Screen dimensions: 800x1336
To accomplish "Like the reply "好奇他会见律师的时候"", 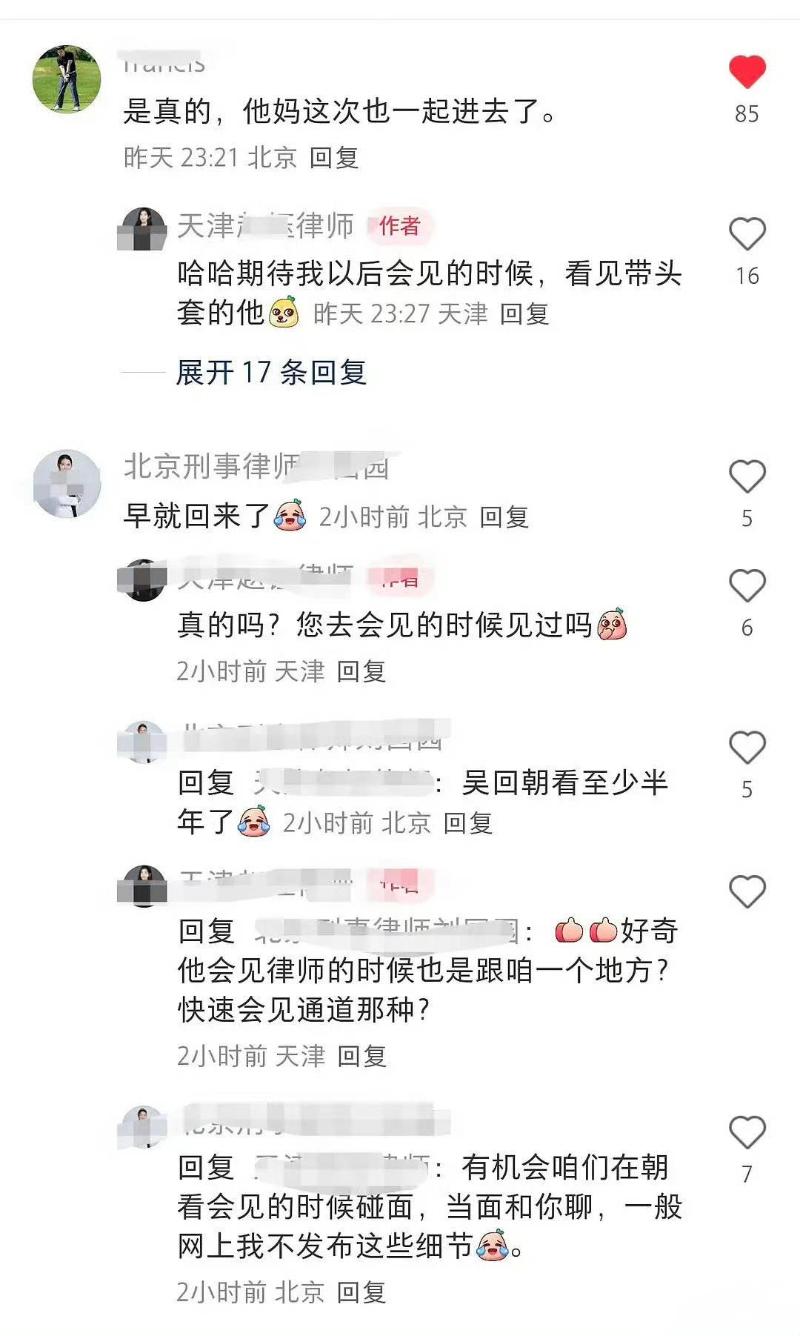I will click(x=746, y=891).
